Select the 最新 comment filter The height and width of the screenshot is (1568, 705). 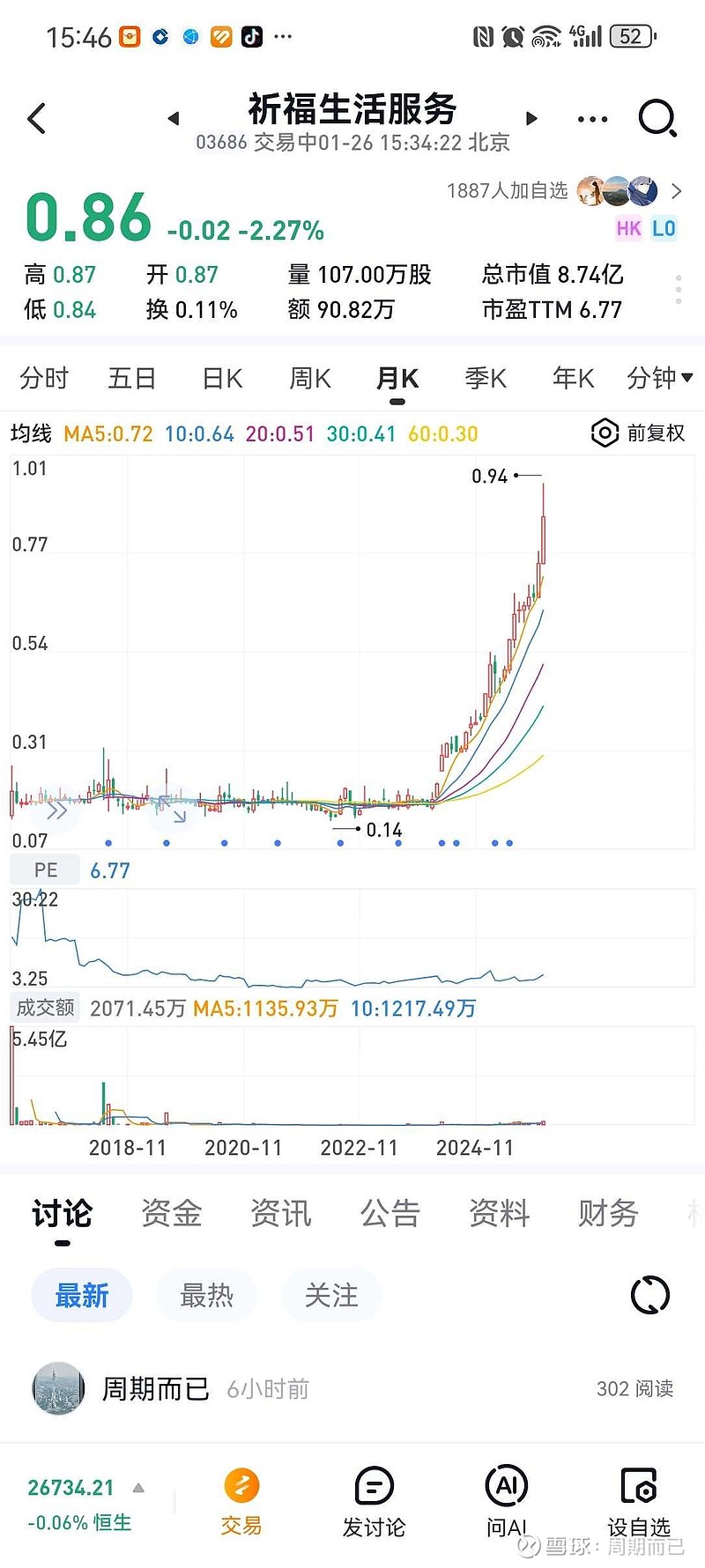[x=81, y=1295]
